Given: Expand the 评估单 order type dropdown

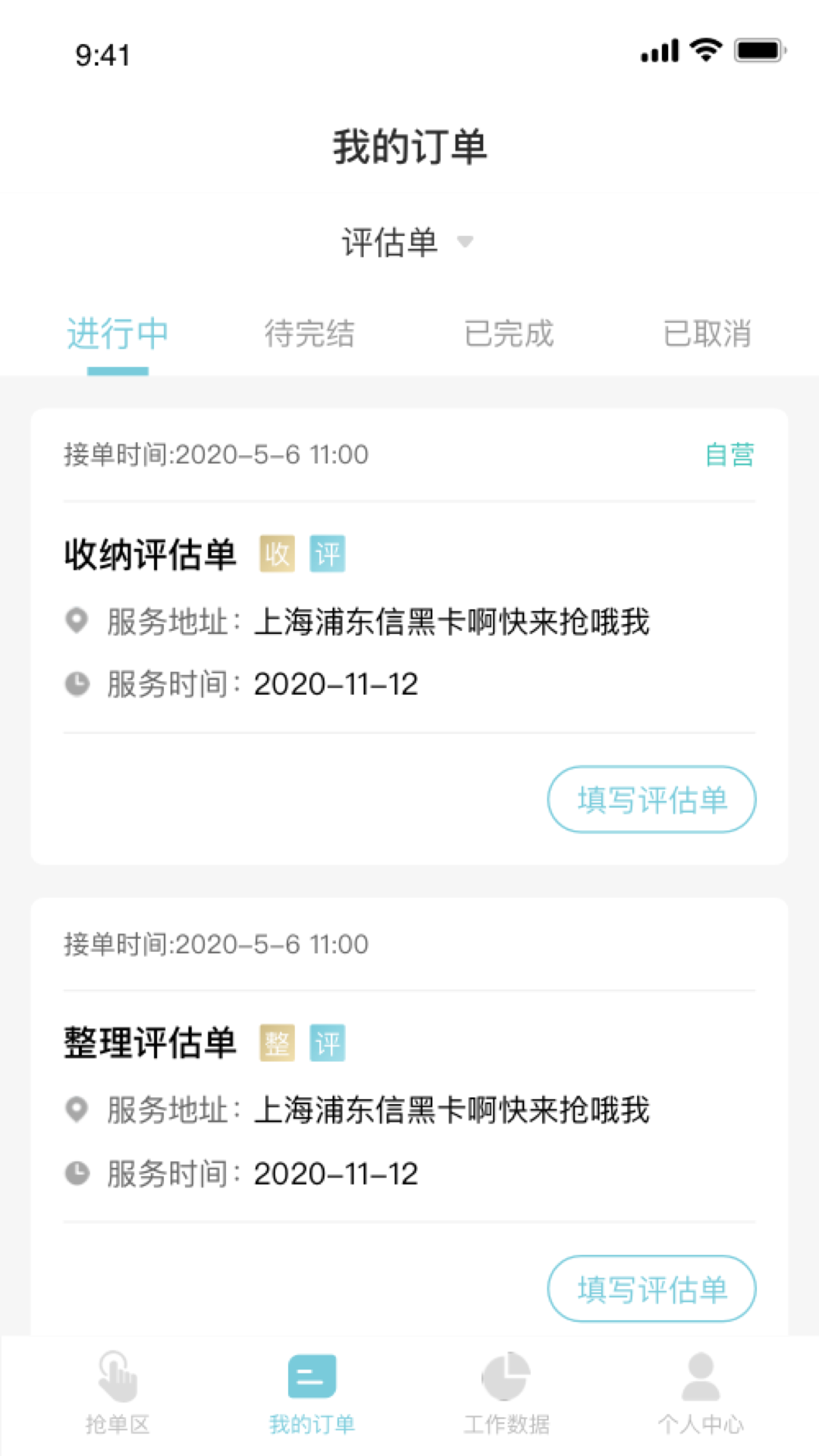Looking at the screenshot, I should [407, 243].
